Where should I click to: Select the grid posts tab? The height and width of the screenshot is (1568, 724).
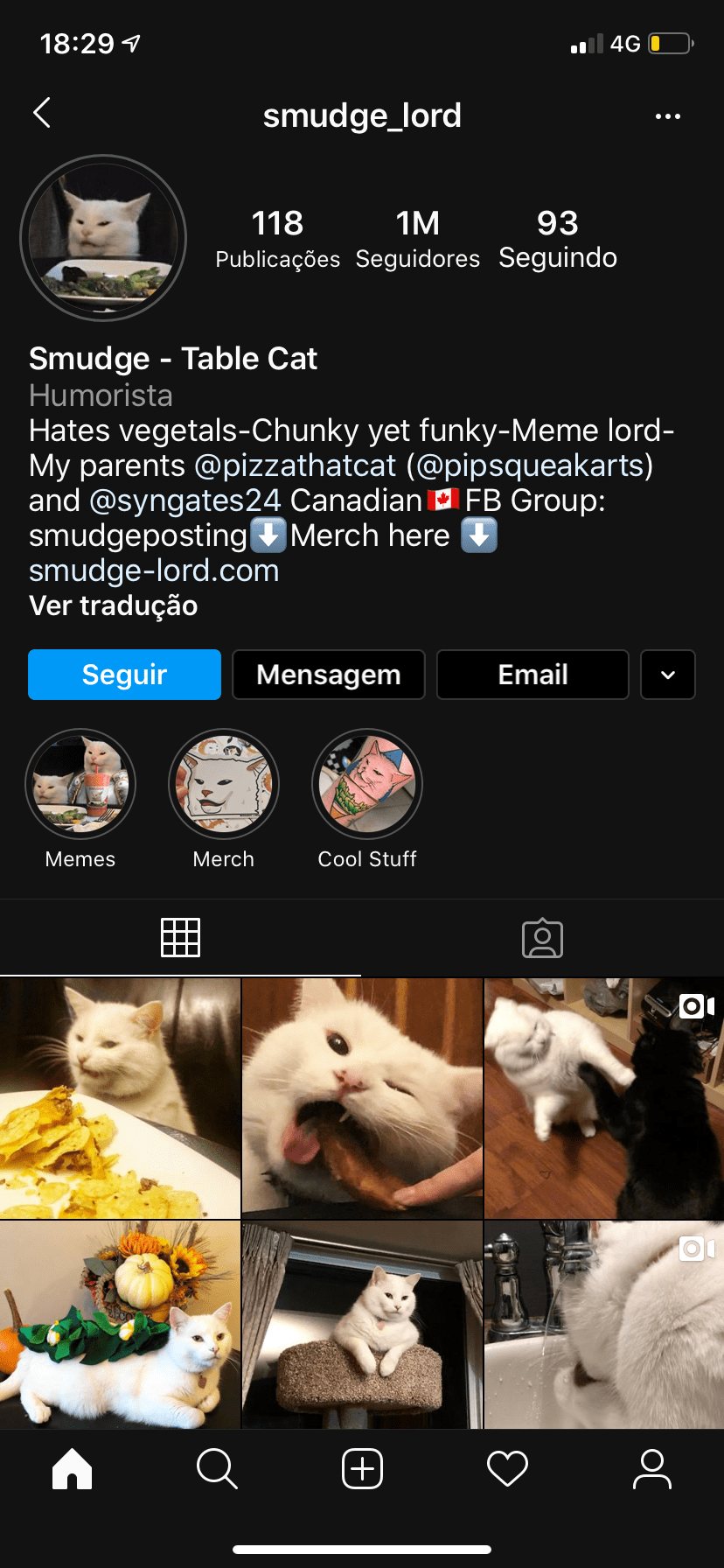(x=181, y=938)
